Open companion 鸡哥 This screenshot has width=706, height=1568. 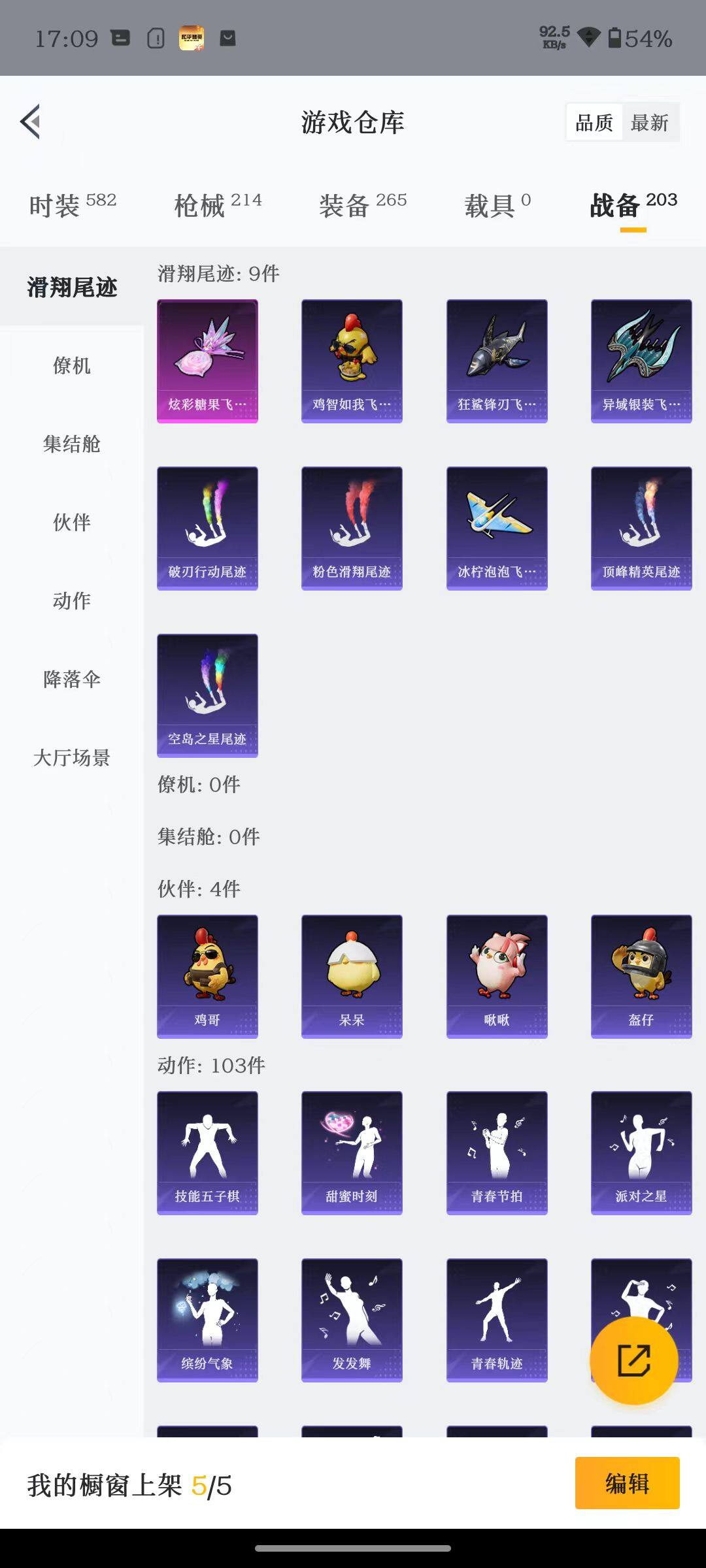(x=207, y=976)
